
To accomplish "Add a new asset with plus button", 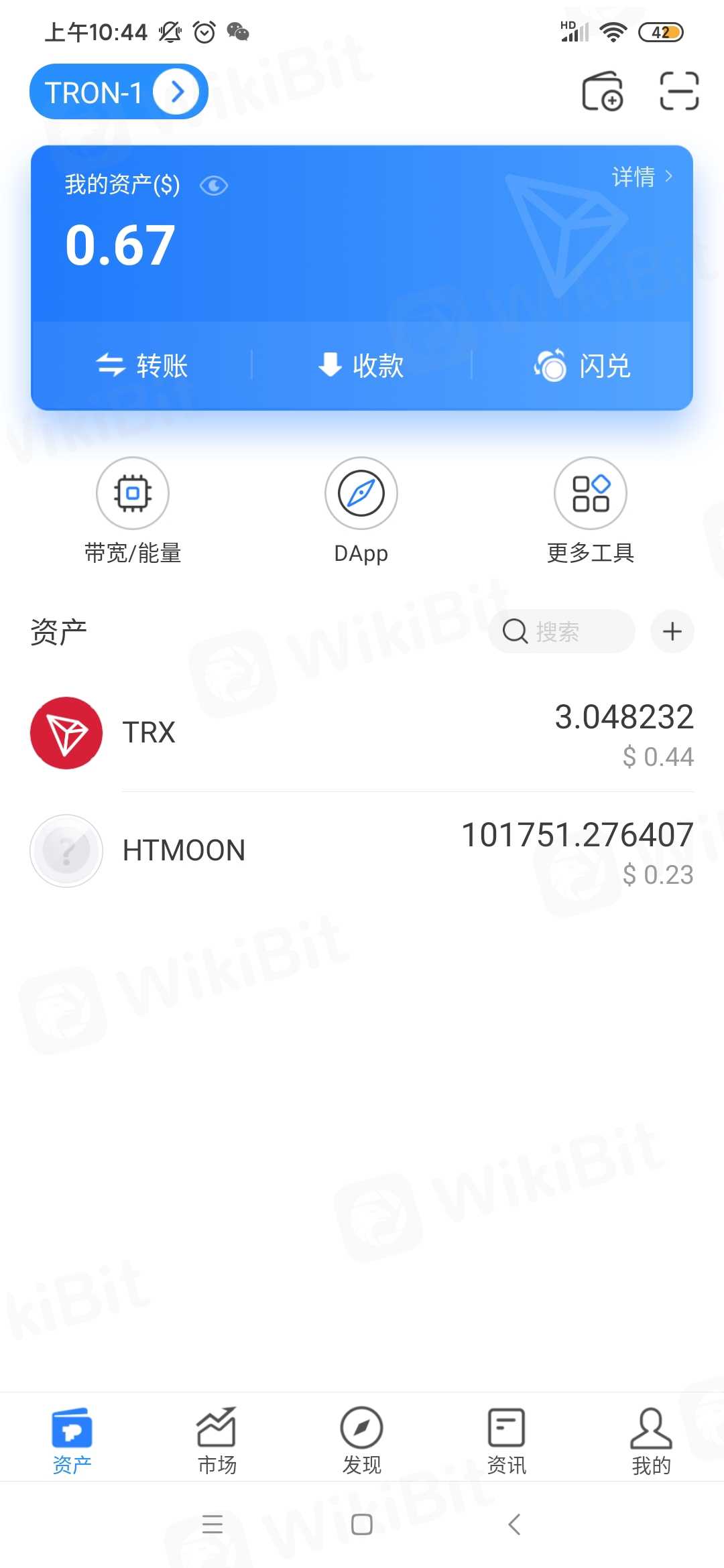I will point(672,631).
